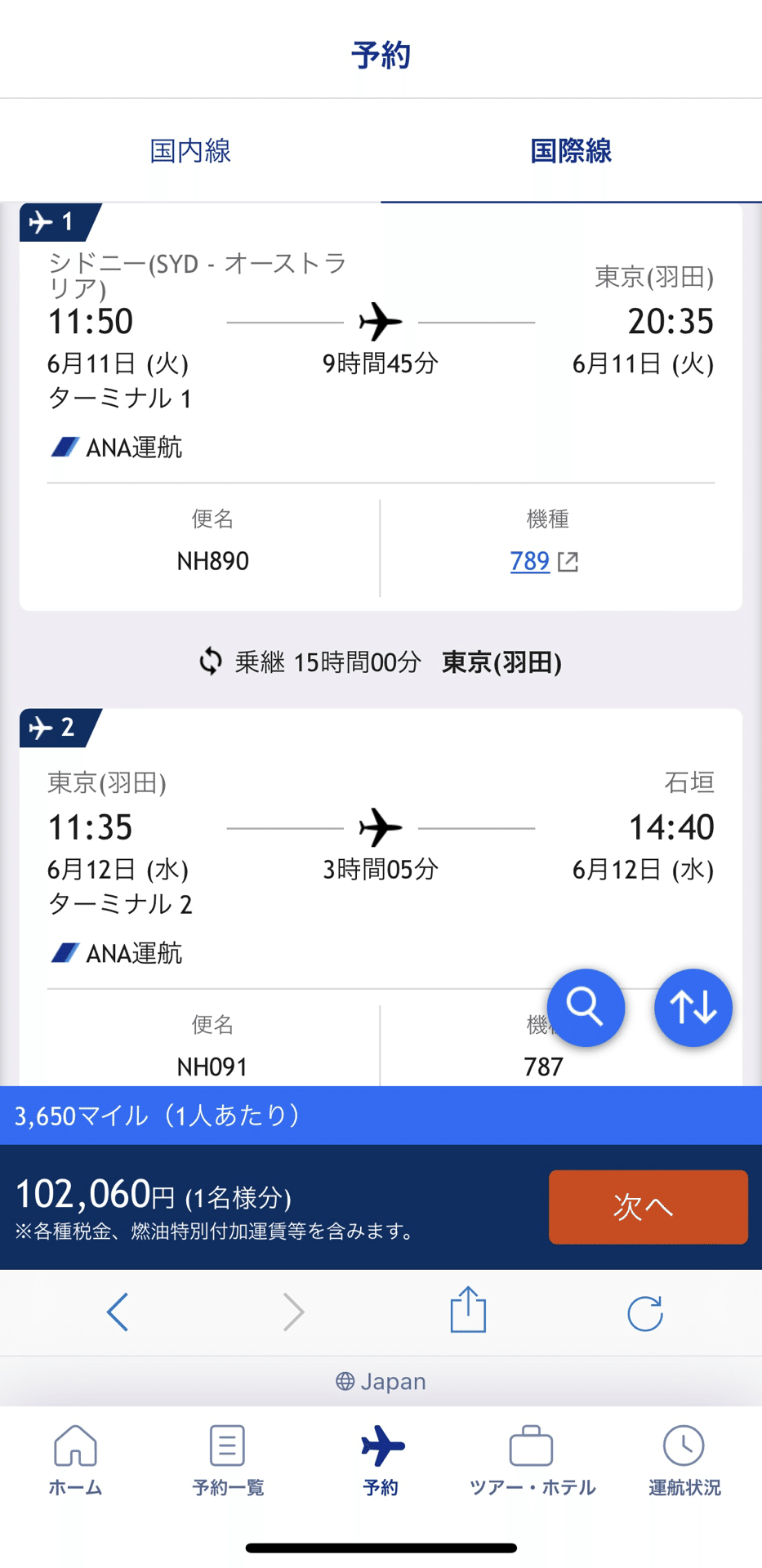Viewport: 762px width, 1568px height.
Task: Tap the up-down arrows floating button
Action: (x=693, y=1007)
